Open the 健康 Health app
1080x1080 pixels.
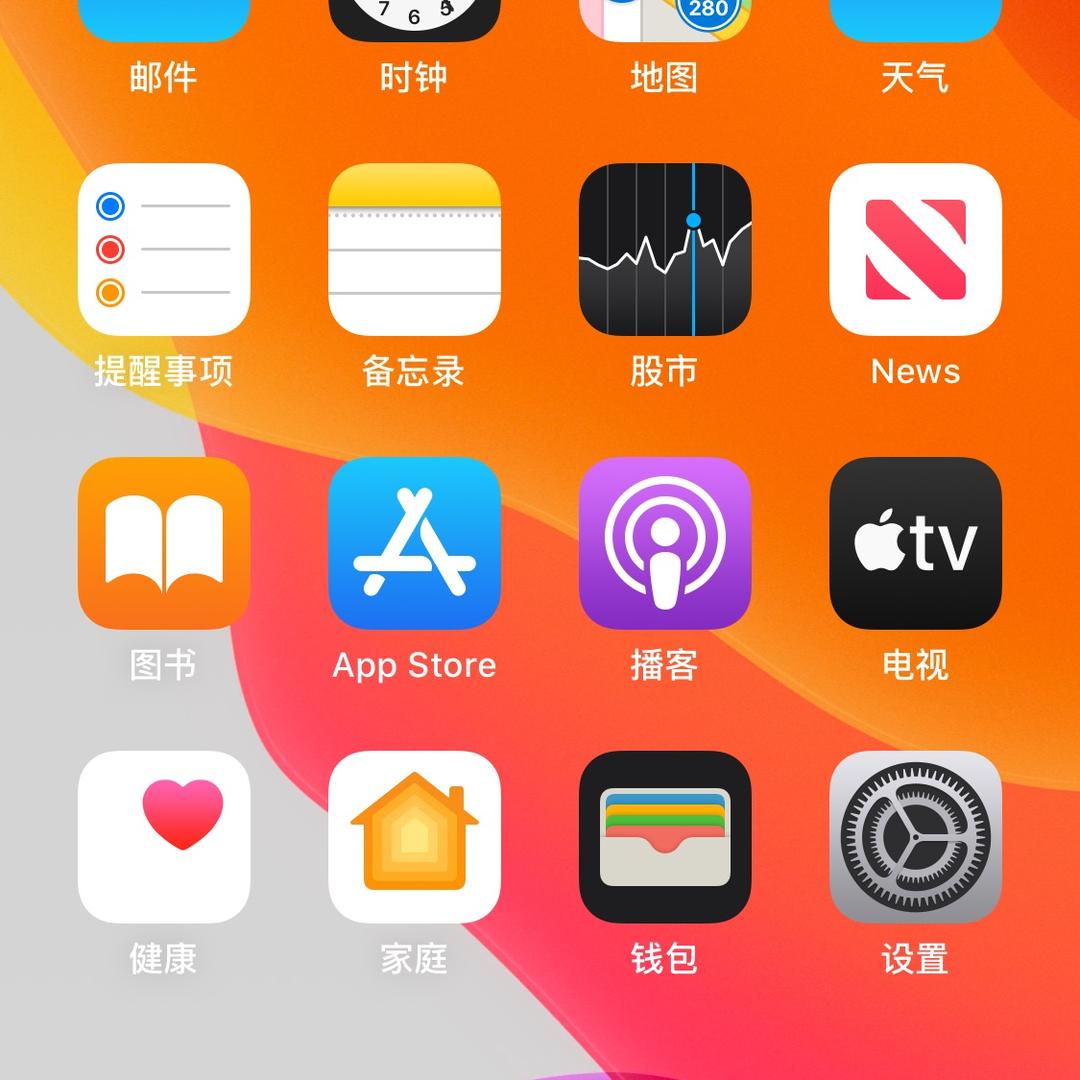163,837
